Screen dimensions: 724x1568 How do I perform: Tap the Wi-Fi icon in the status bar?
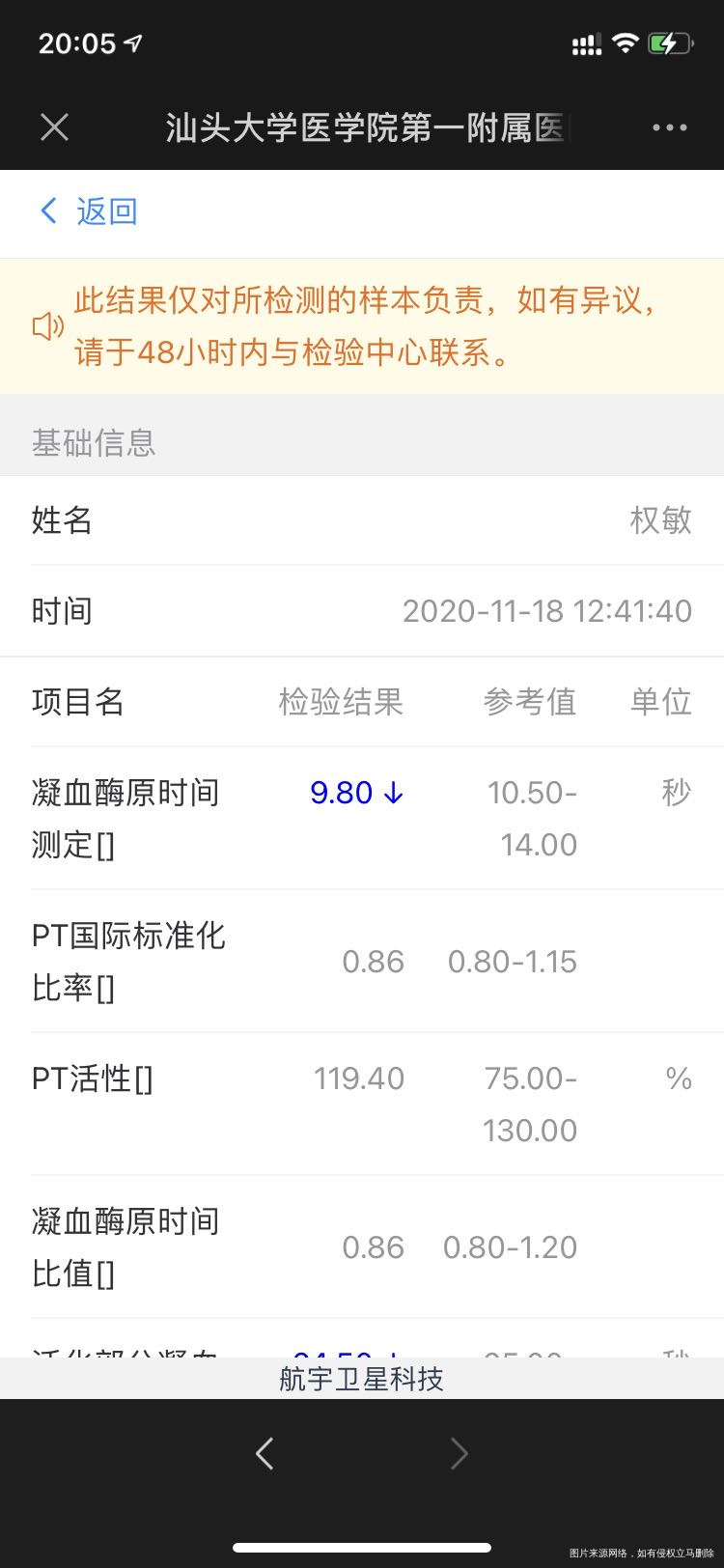pos(625,42)
